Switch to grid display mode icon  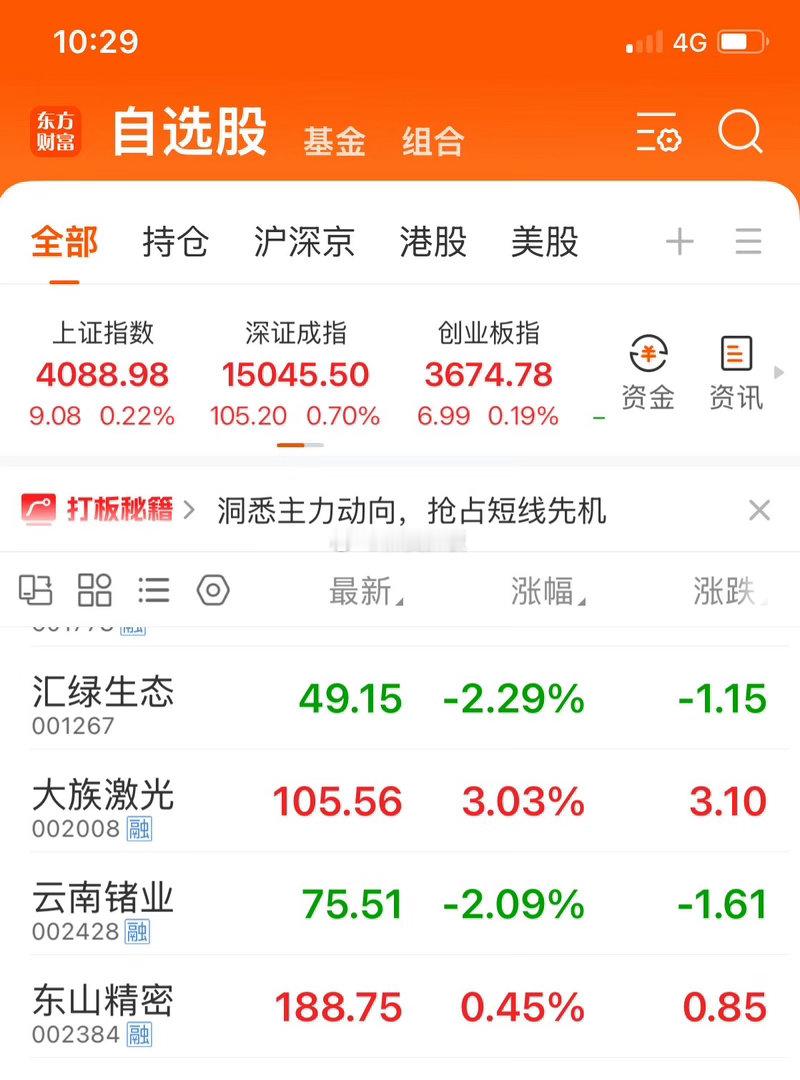[94, 590]
